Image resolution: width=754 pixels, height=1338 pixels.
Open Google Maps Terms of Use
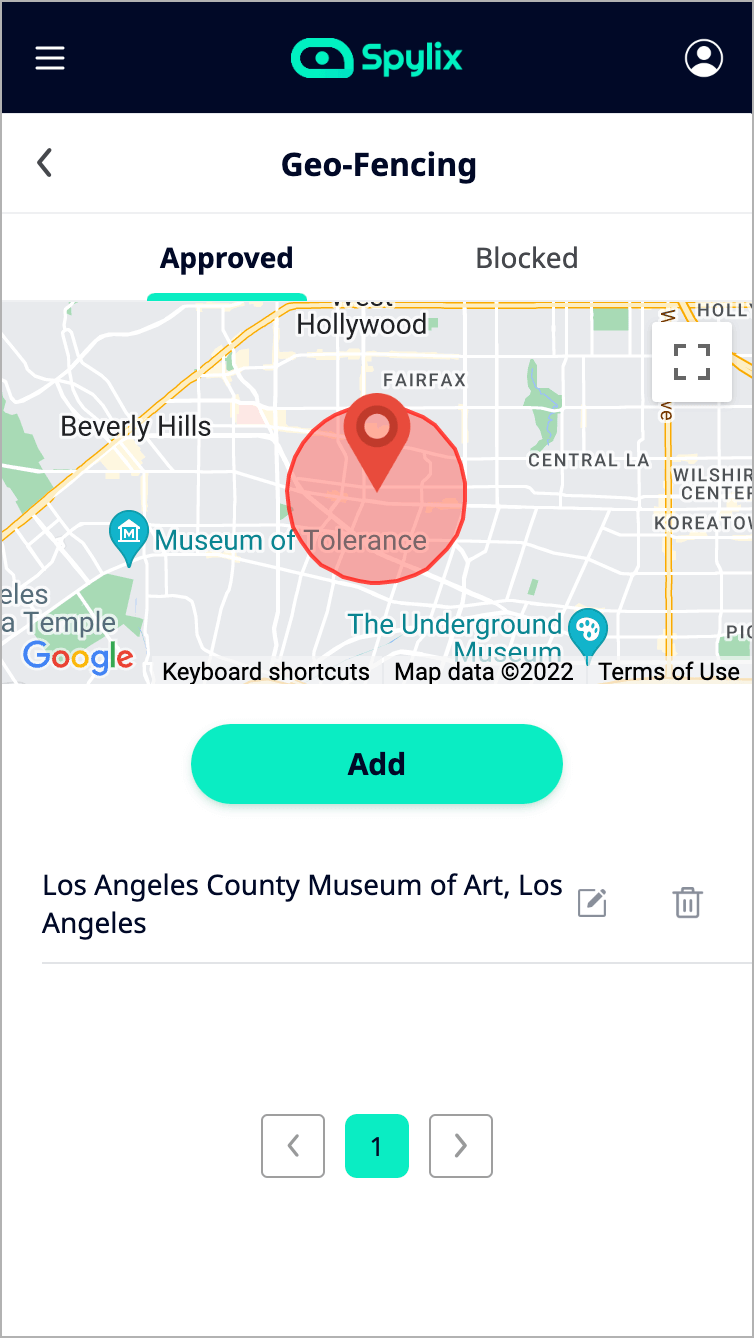[668, 671]
